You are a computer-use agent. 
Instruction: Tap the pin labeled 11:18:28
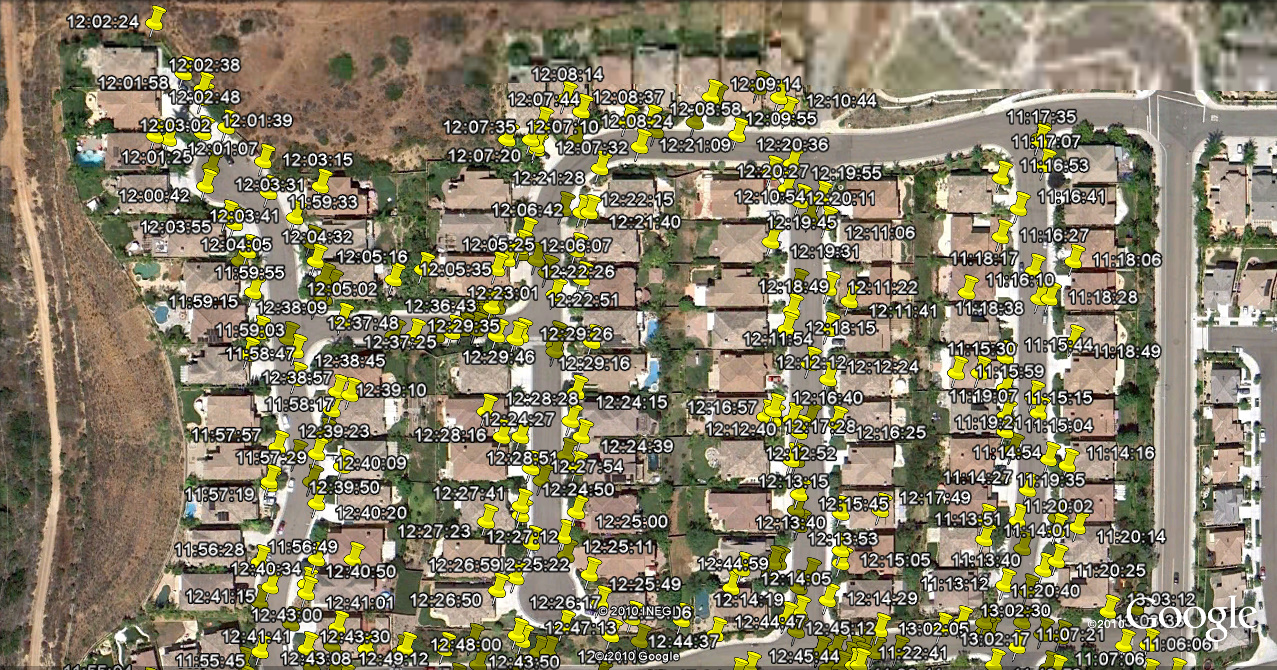click(x=1049, y=297)
